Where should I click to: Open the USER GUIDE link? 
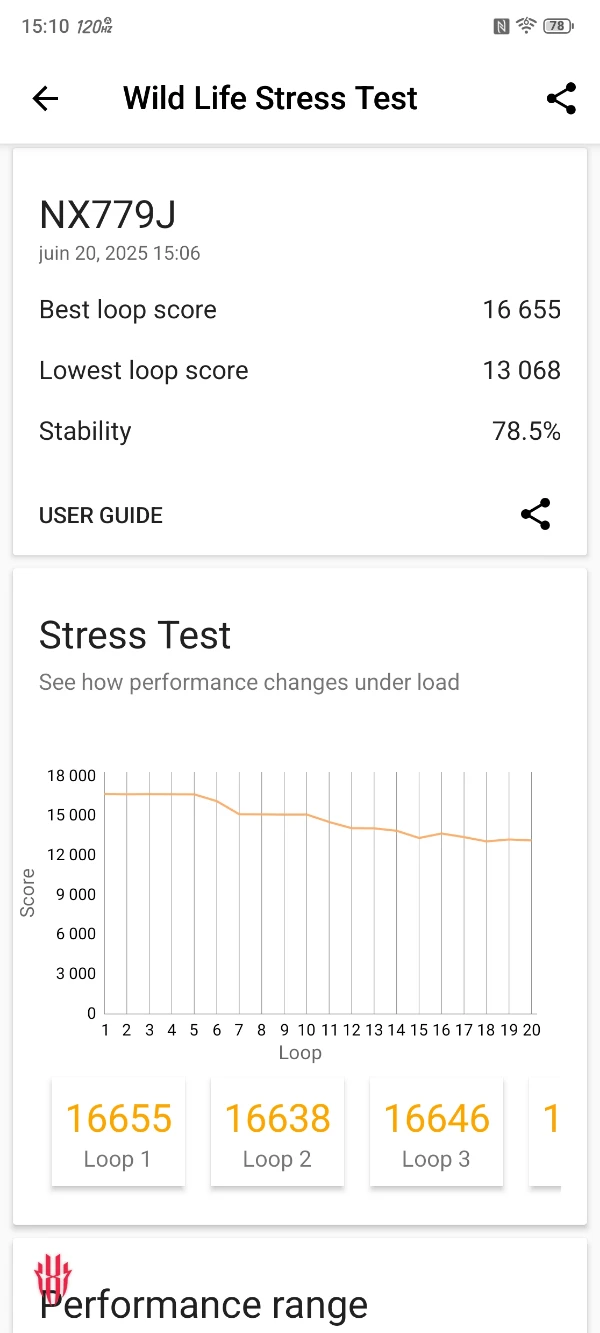coord(101,516)
